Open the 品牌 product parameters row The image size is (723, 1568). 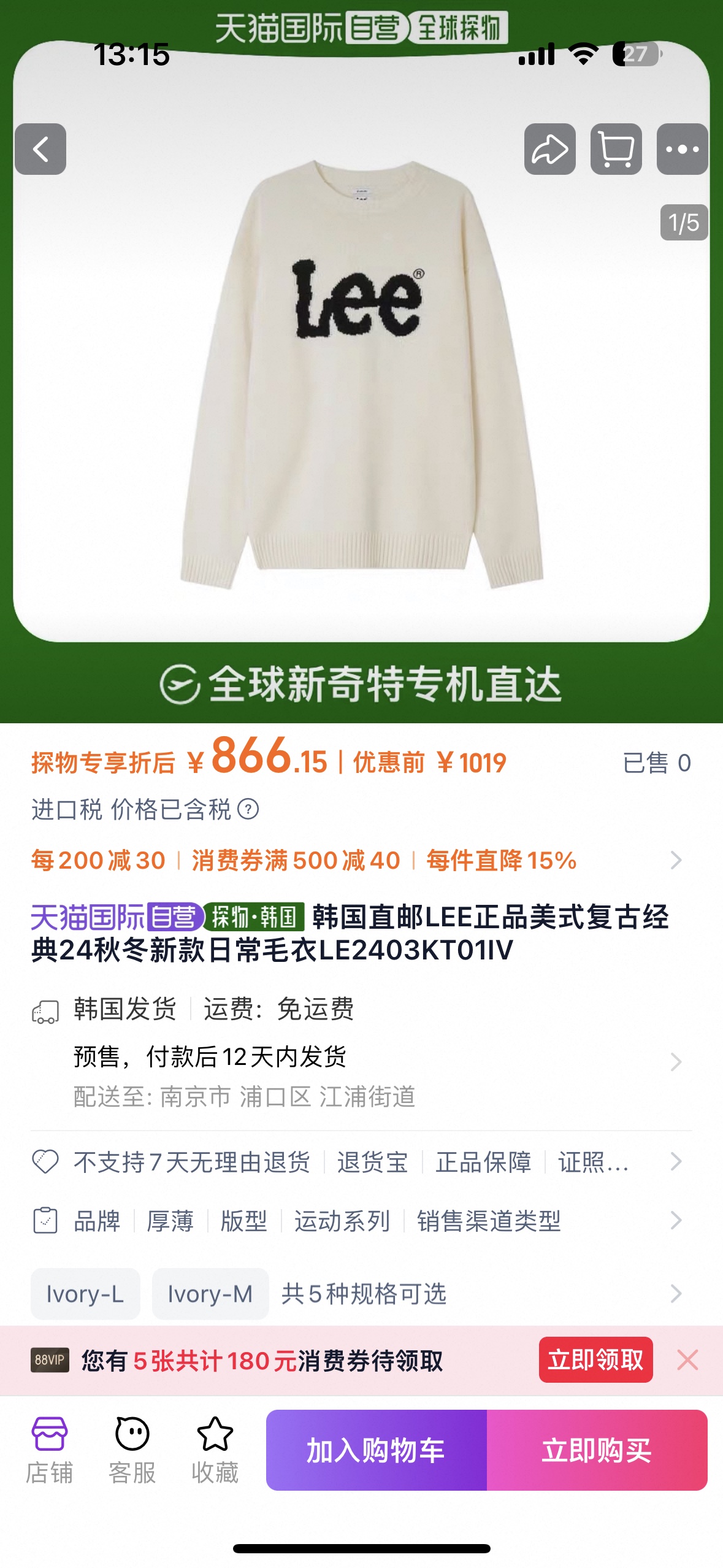[x=356, y=1221]
